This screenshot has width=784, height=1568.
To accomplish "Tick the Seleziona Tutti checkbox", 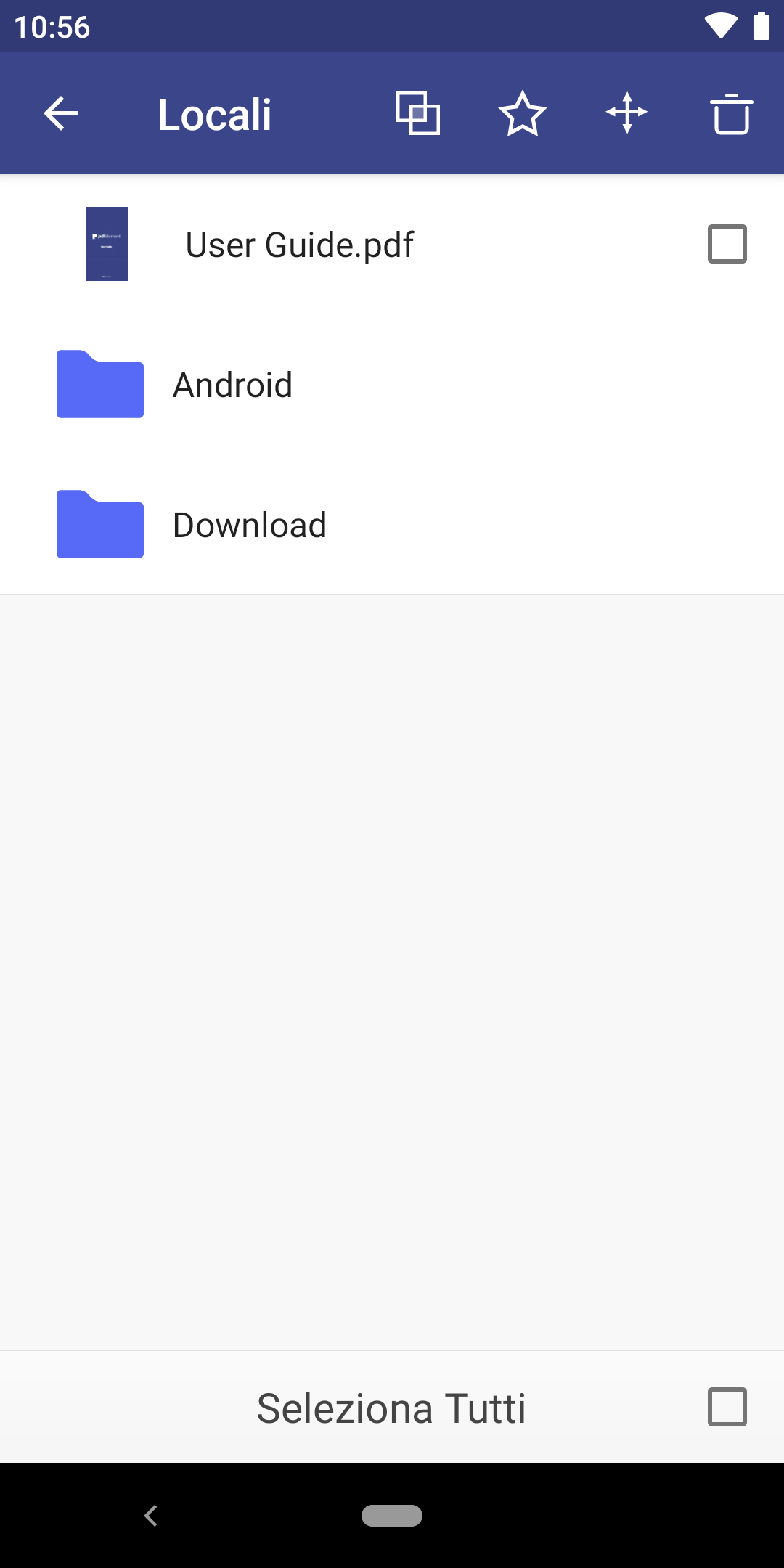I will click(727, 1407).
